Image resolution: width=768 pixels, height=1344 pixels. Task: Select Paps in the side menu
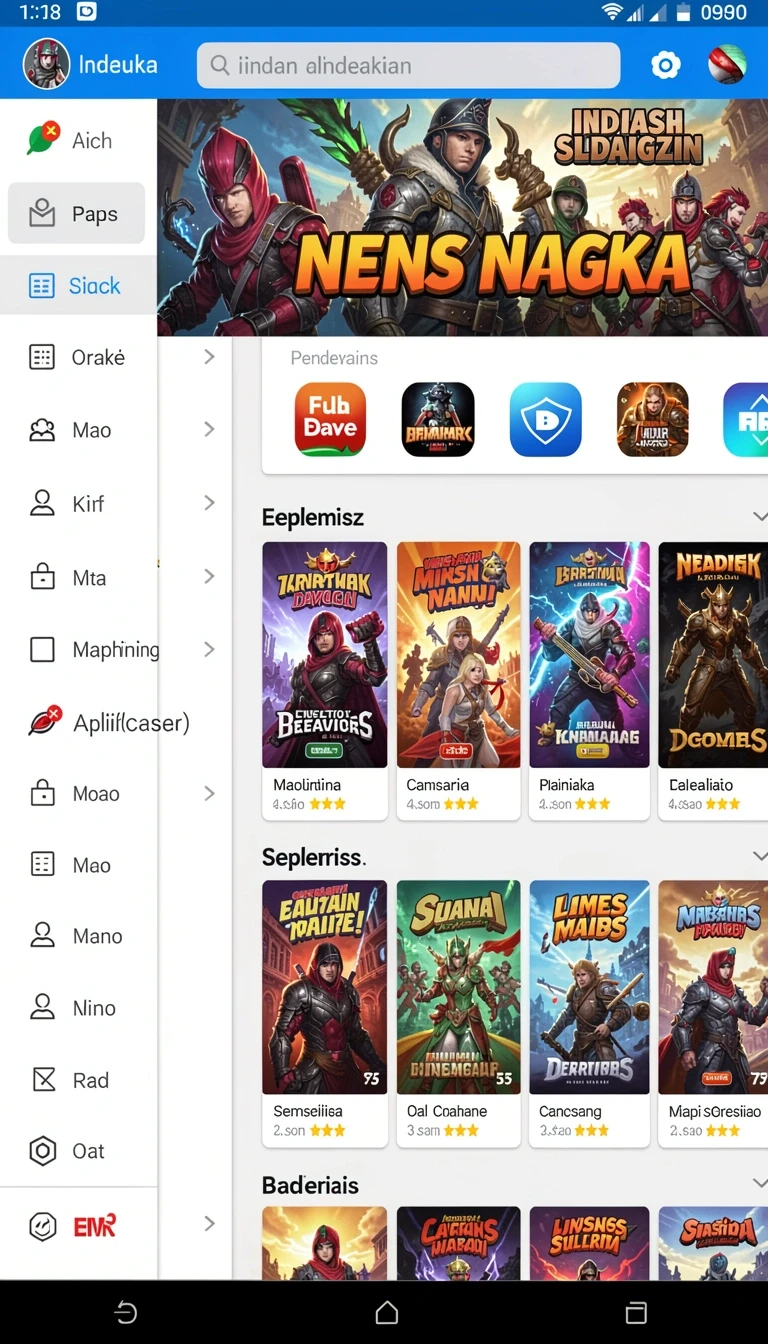pyautogui.click(x=76, y=213)
